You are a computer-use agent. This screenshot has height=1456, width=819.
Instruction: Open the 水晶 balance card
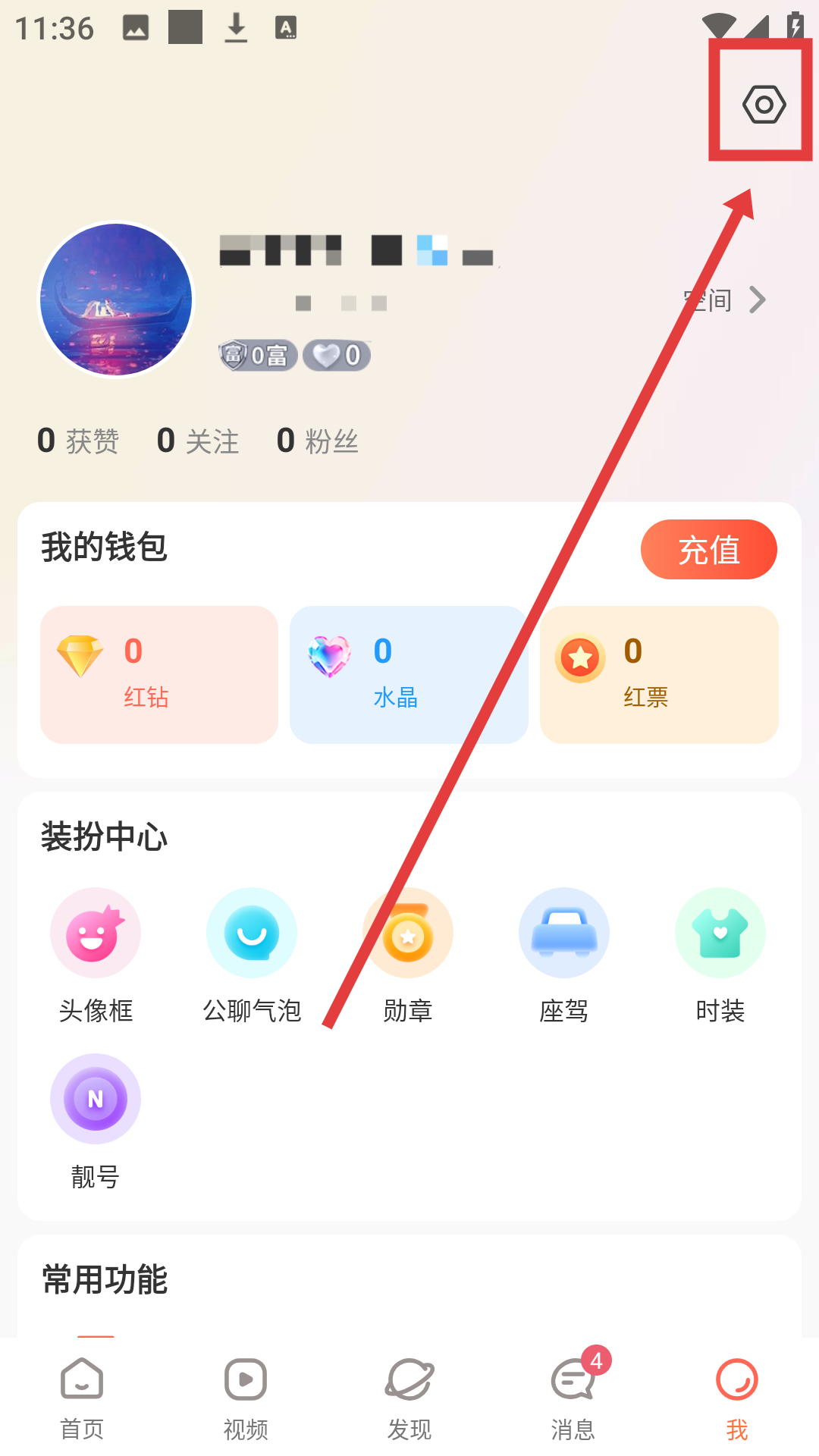(x=408, y=674)
